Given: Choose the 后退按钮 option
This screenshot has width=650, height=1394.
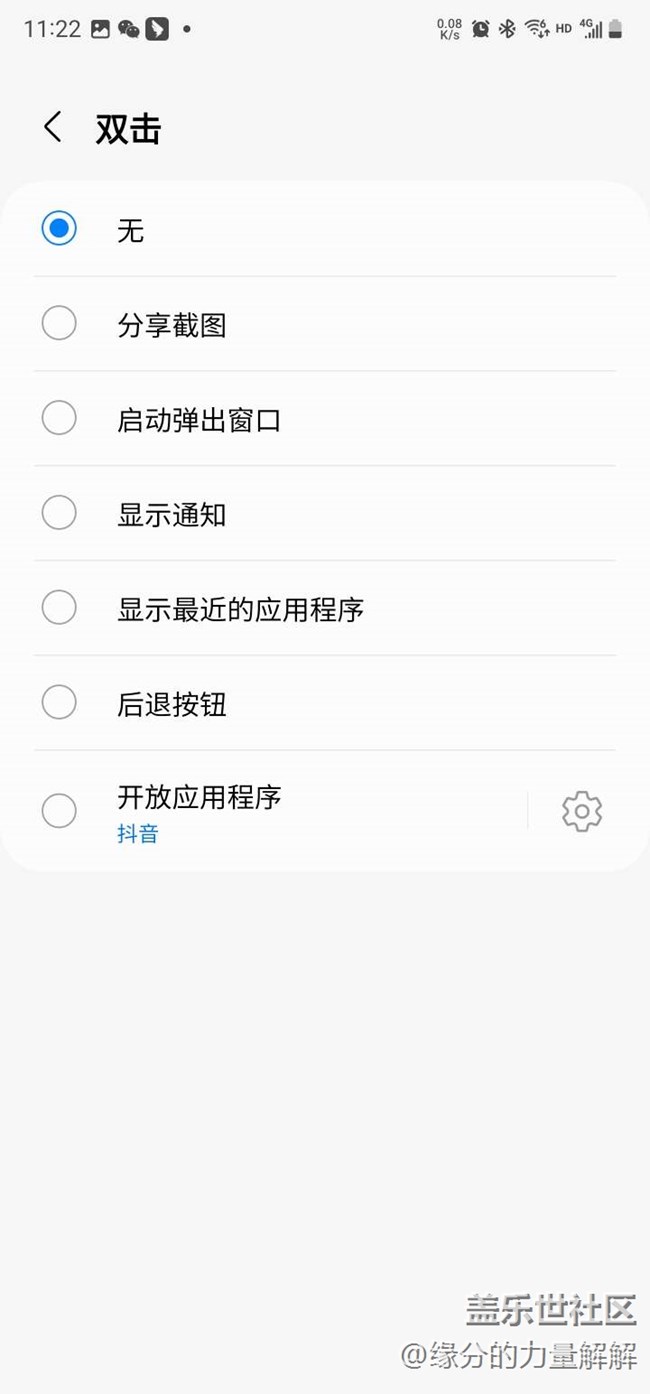Looking at the screenshot, I should click(60, 703).
